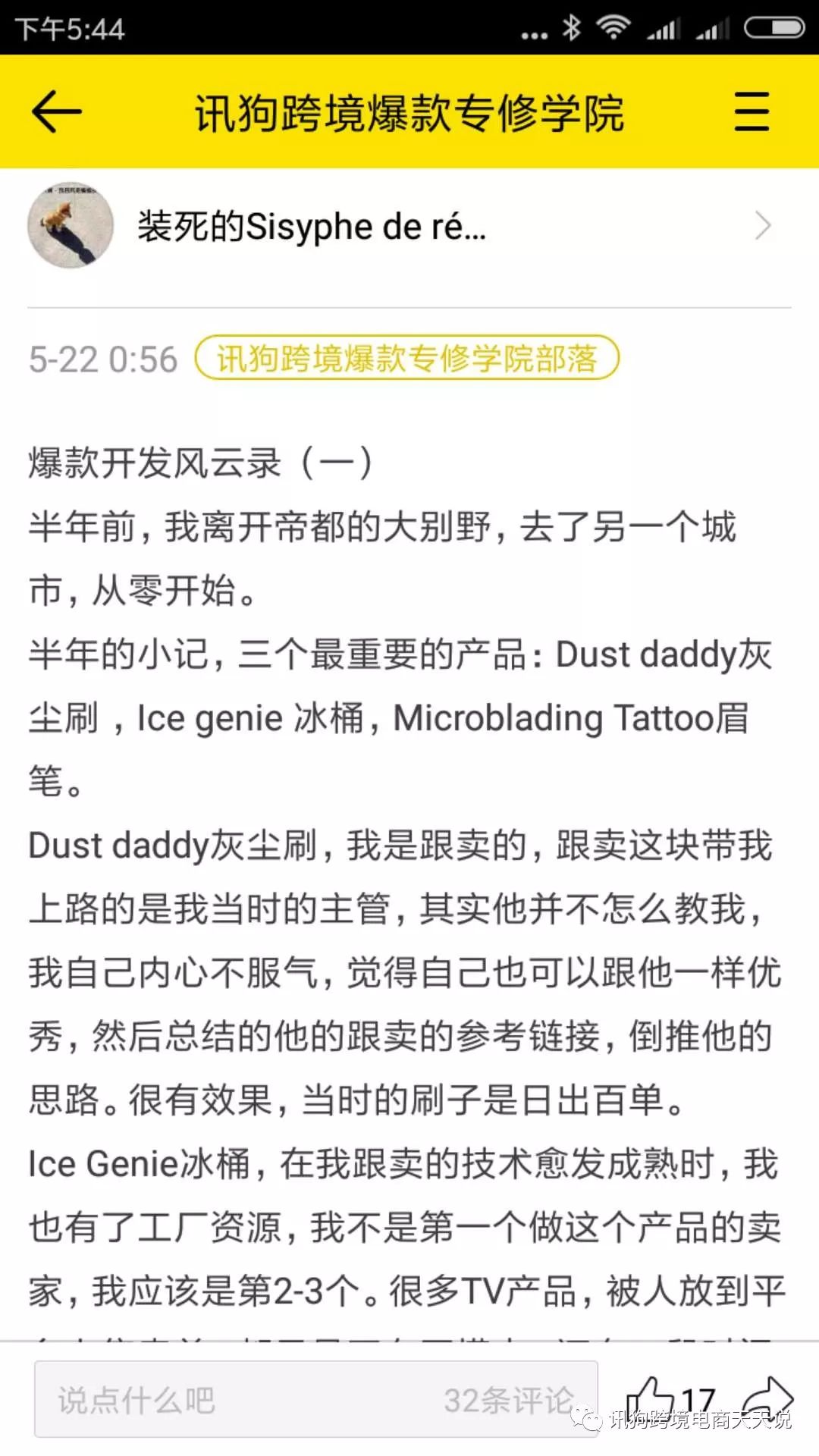Toggle the signal indicator display
The image size is (819, 1456).
pos(662,32)
